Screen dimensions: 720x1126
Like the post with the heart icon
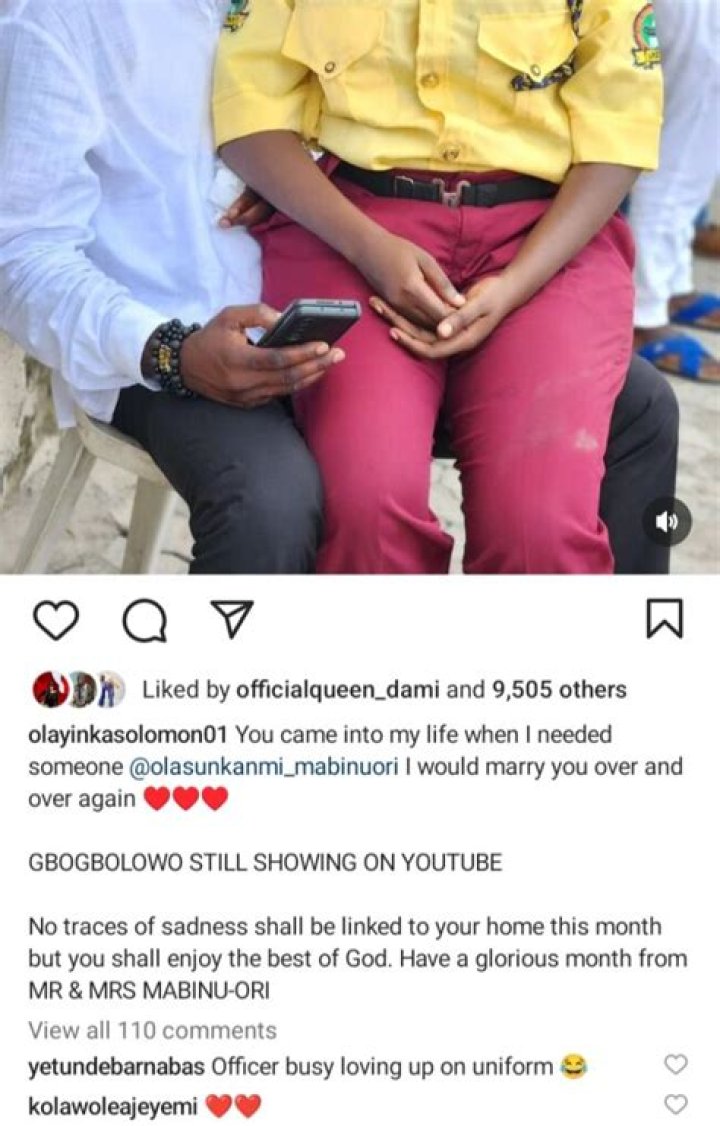click(x=56, y=621)
